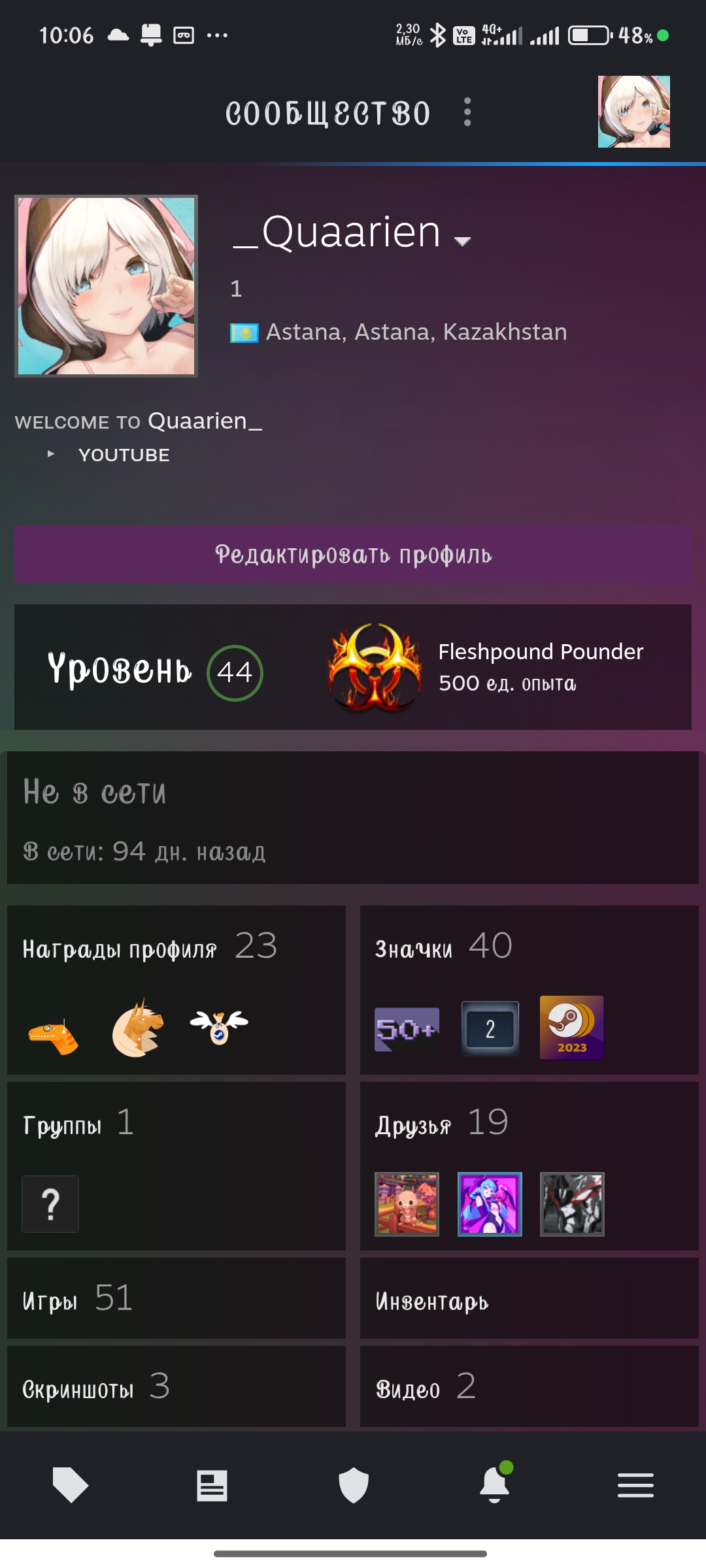The height and width of the screenshot is (1568, 706).
Task: Open Награды профиля awards section
Action: click(x=176, y=989)
